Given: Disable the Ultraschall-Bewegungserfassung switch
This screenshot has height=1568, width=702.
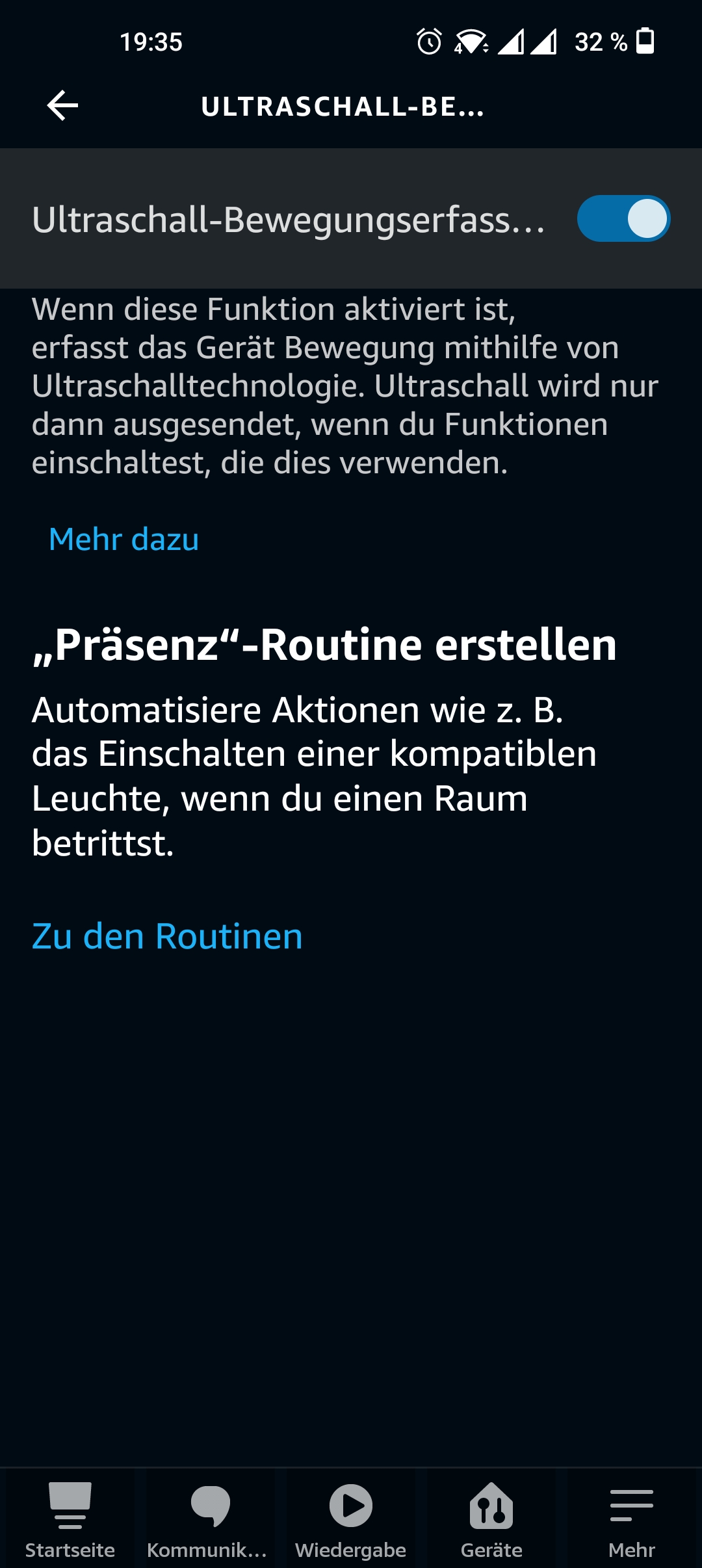Looking at the screenshot, I should pos(623,219).
